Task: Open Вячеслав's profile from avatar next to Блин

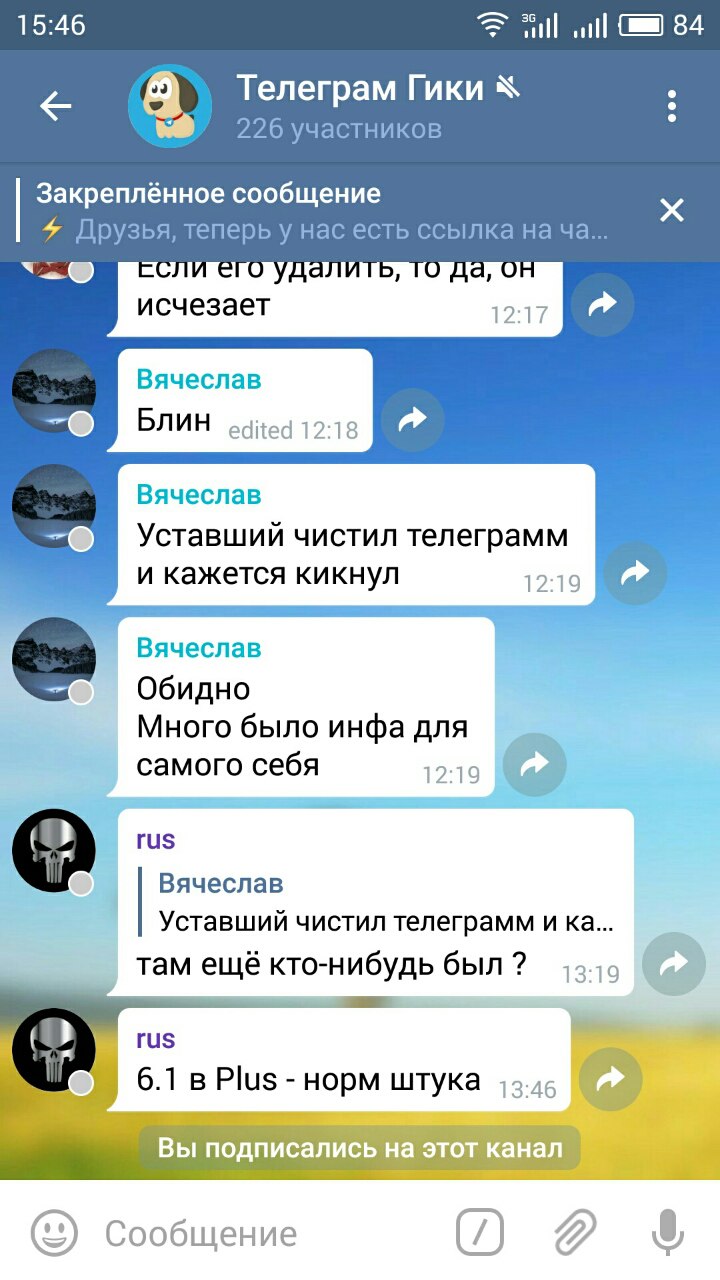Action: (x=54, y=391)
